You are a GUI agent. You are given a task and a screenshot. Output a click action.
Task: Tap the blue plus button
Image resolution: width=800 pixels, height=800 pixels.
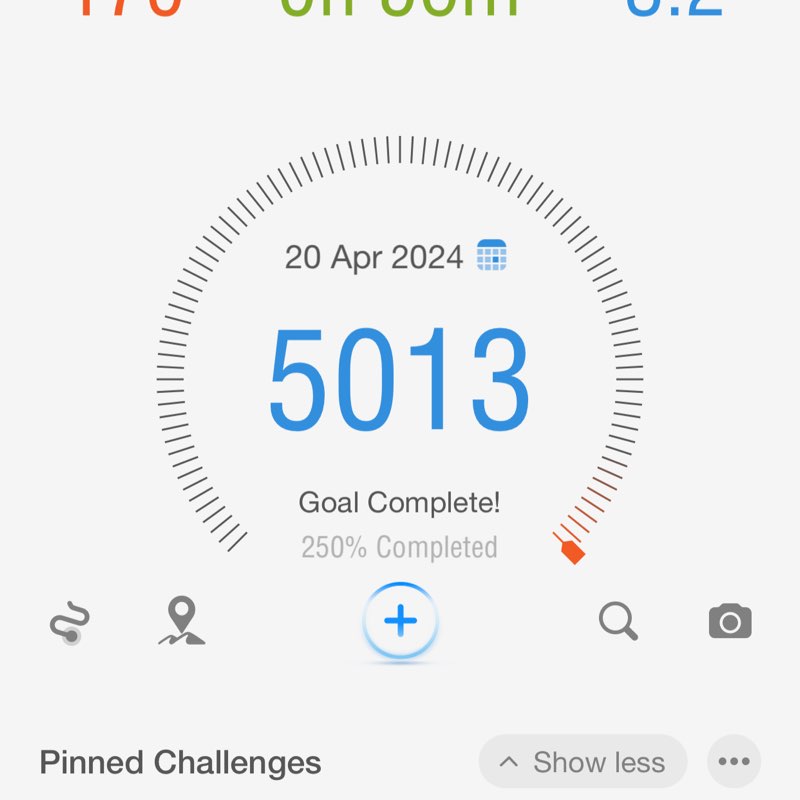pyautogui.click(x=400, y=621)
